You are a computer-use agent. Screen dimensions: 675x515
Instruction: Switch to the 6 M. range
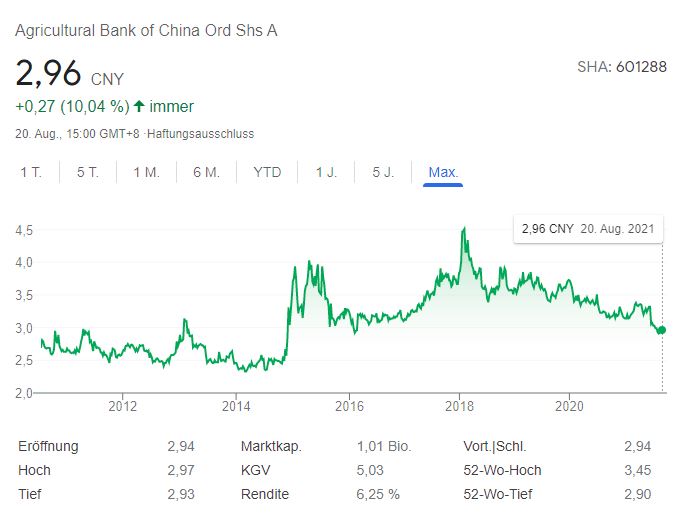point(206,172)
